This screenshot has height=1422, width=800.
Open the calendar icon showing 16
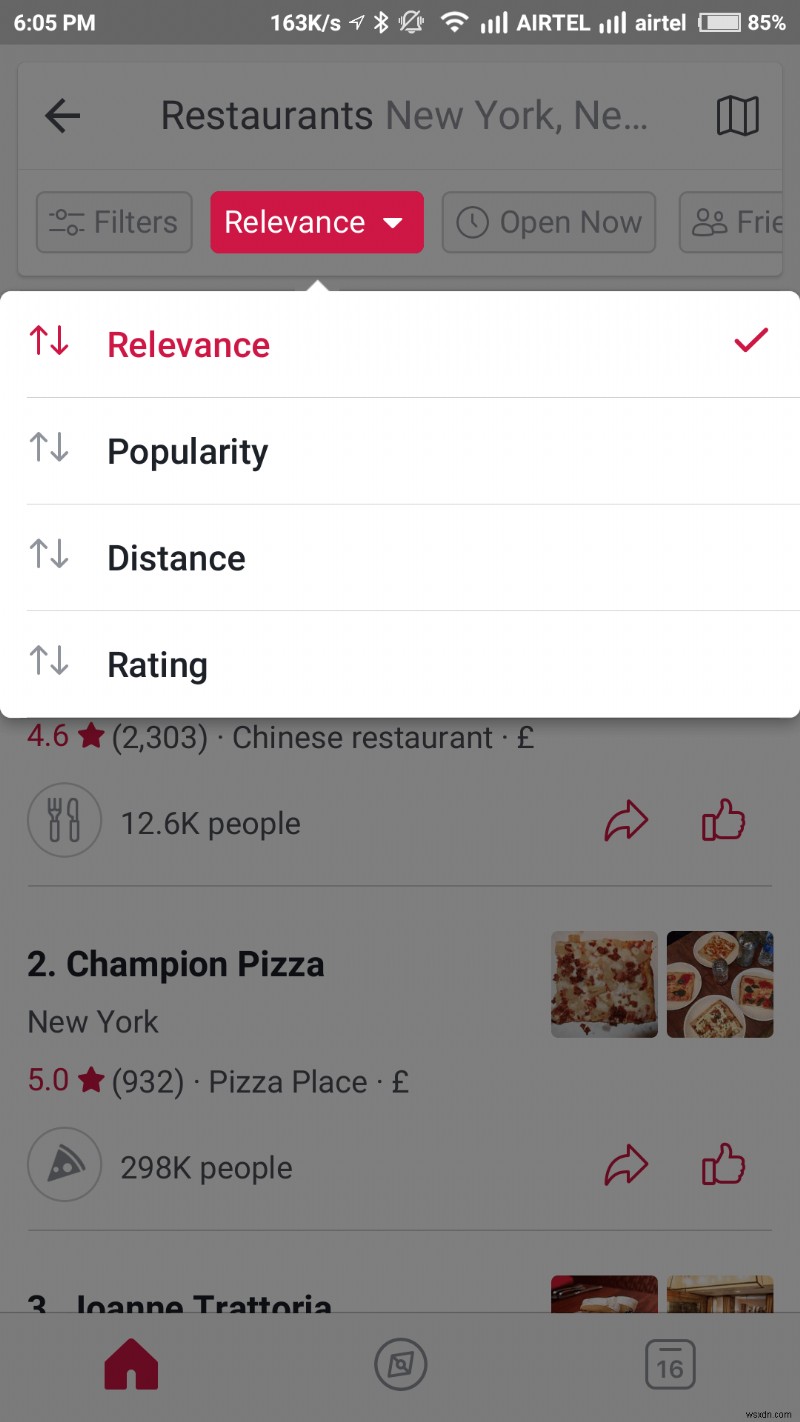tap(670, 1364)
